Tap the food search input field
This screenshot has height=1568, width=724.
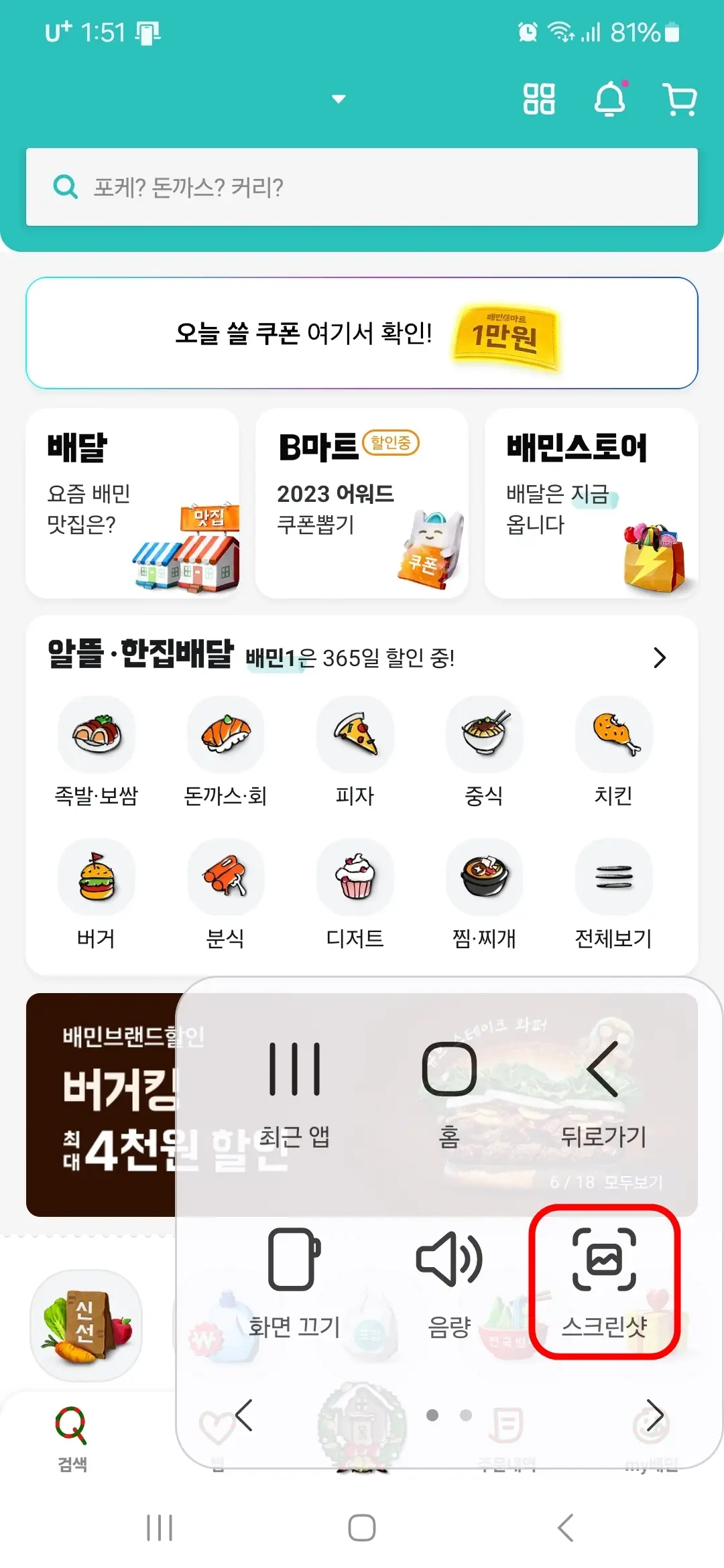pos(362,187)
